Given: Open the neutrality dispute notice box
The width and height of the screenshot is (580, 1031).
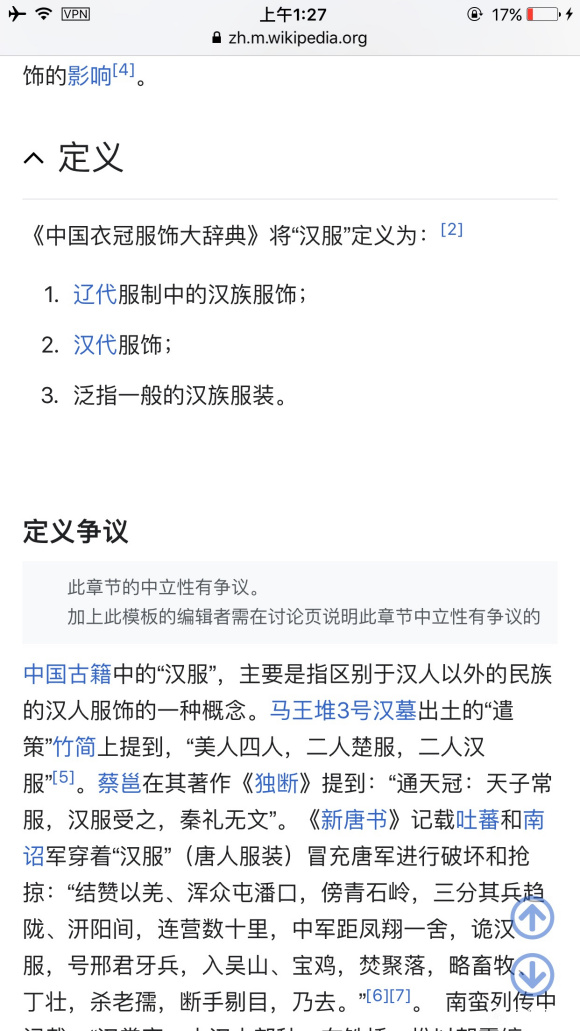Looking at the screenshot, I should click(290, 602).
